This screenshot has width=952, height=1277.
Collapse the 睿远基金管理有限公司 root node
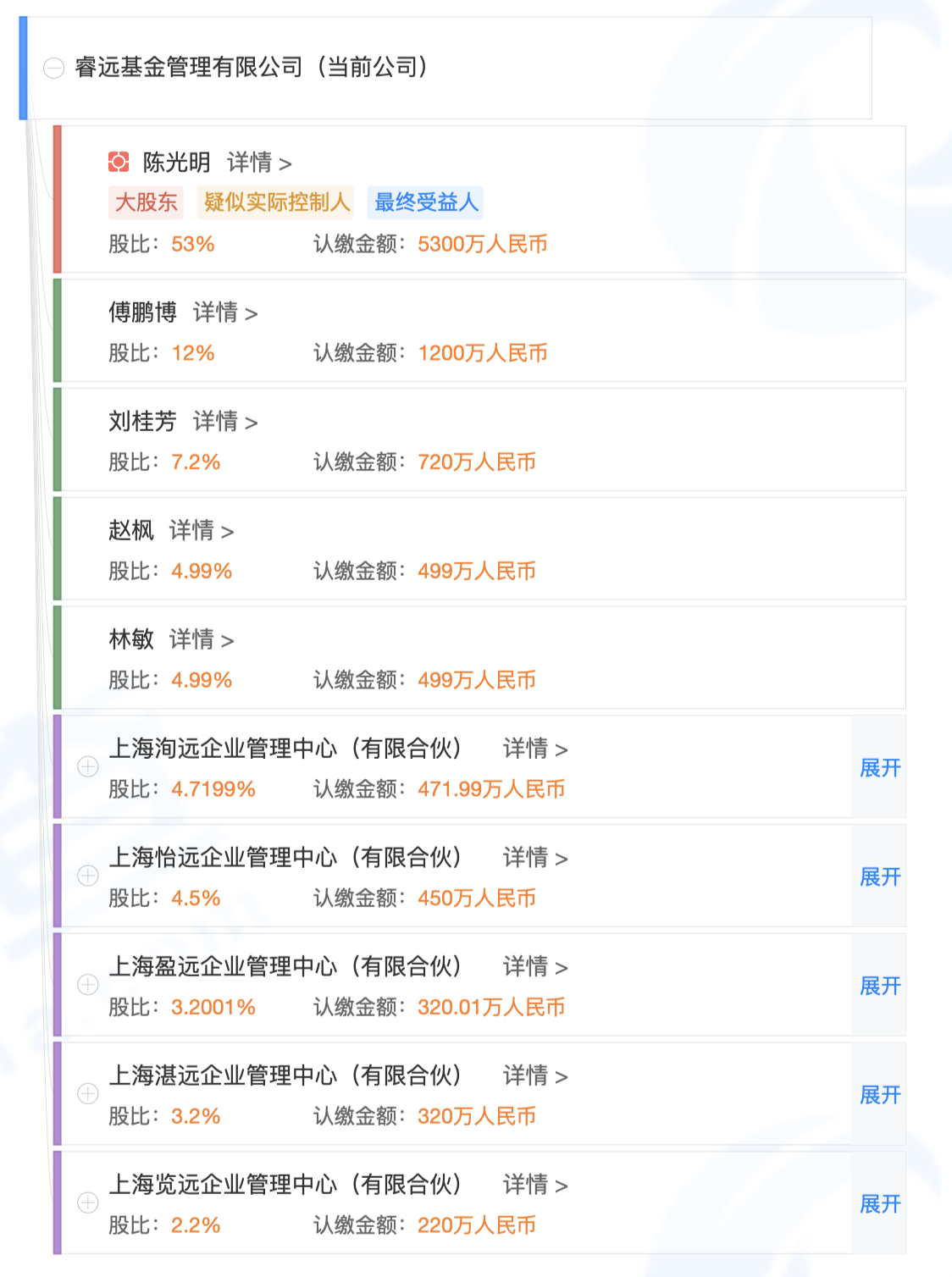[x=53, y=68]
